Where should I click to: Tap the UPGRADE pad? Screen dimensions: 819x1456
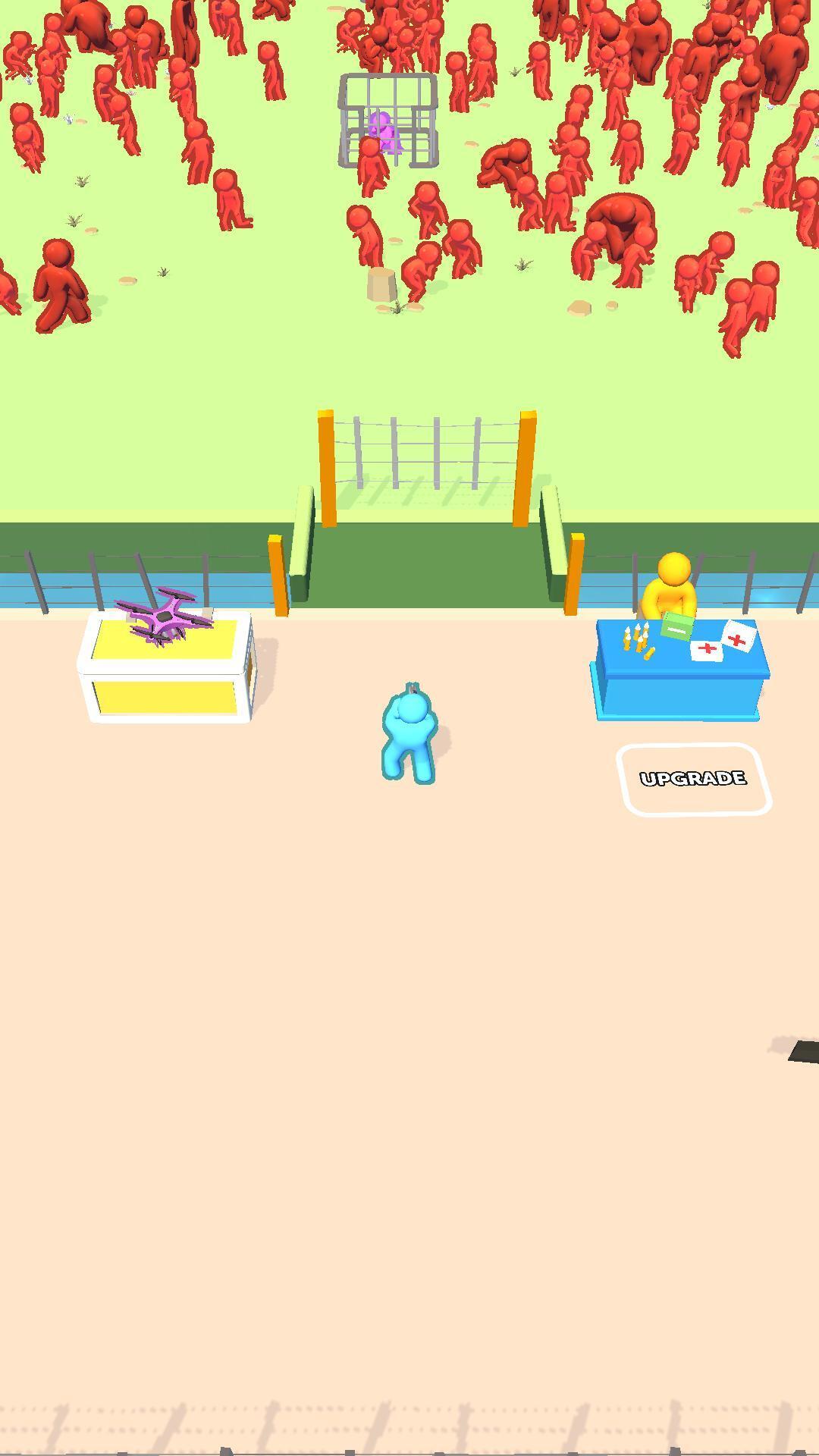694,780
